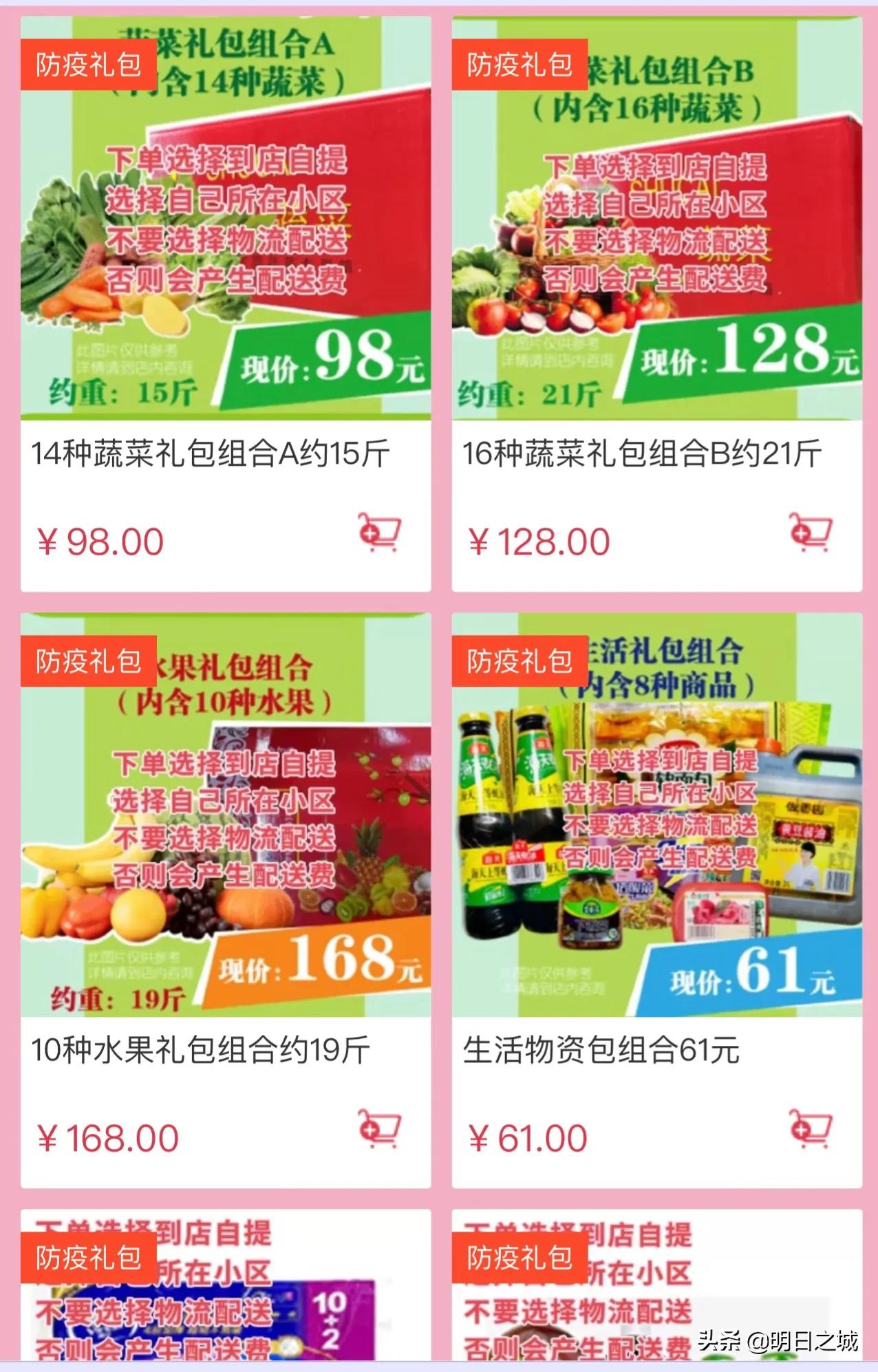Click the 防疫礼包 badge on the 98元 vegetable package
Screen dimensions: 878x1372
88,65
